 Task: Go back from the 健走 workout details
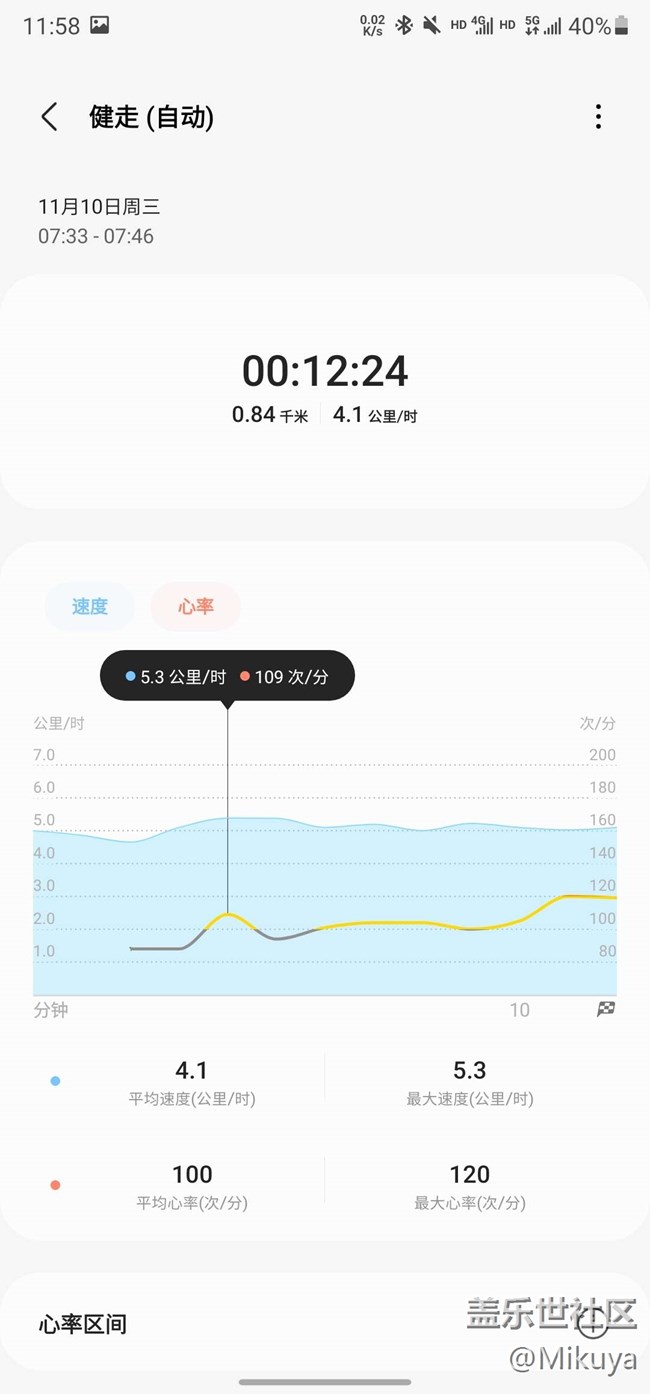pyautogui.click(x=49, y=117)
